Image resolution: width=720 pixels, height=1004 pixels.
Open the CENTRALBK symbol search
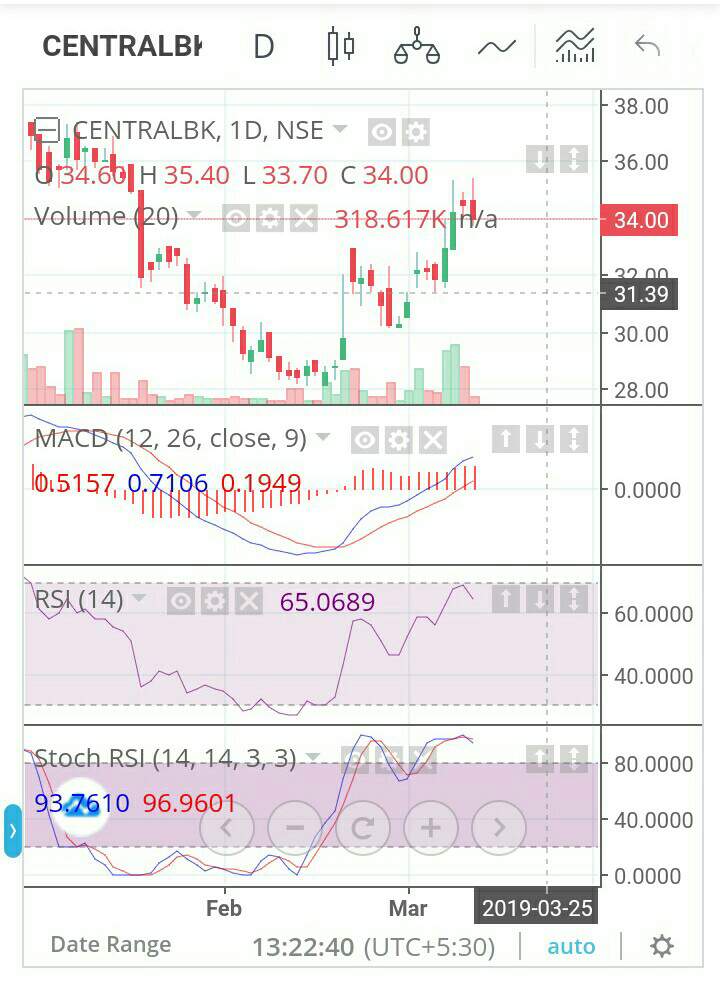click(x=122, y=46)
